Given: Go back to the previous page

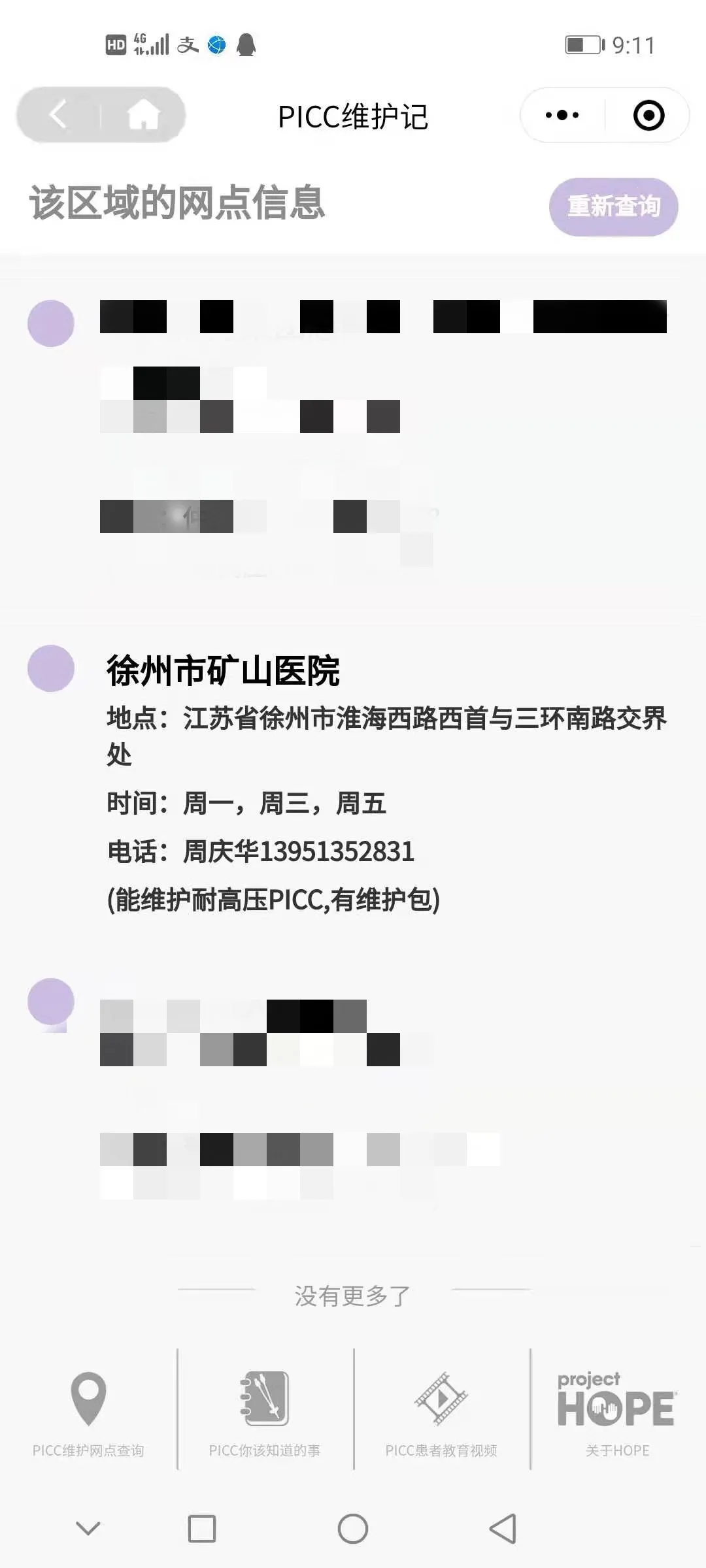Looking at the screenshot, I should point(58,115).
